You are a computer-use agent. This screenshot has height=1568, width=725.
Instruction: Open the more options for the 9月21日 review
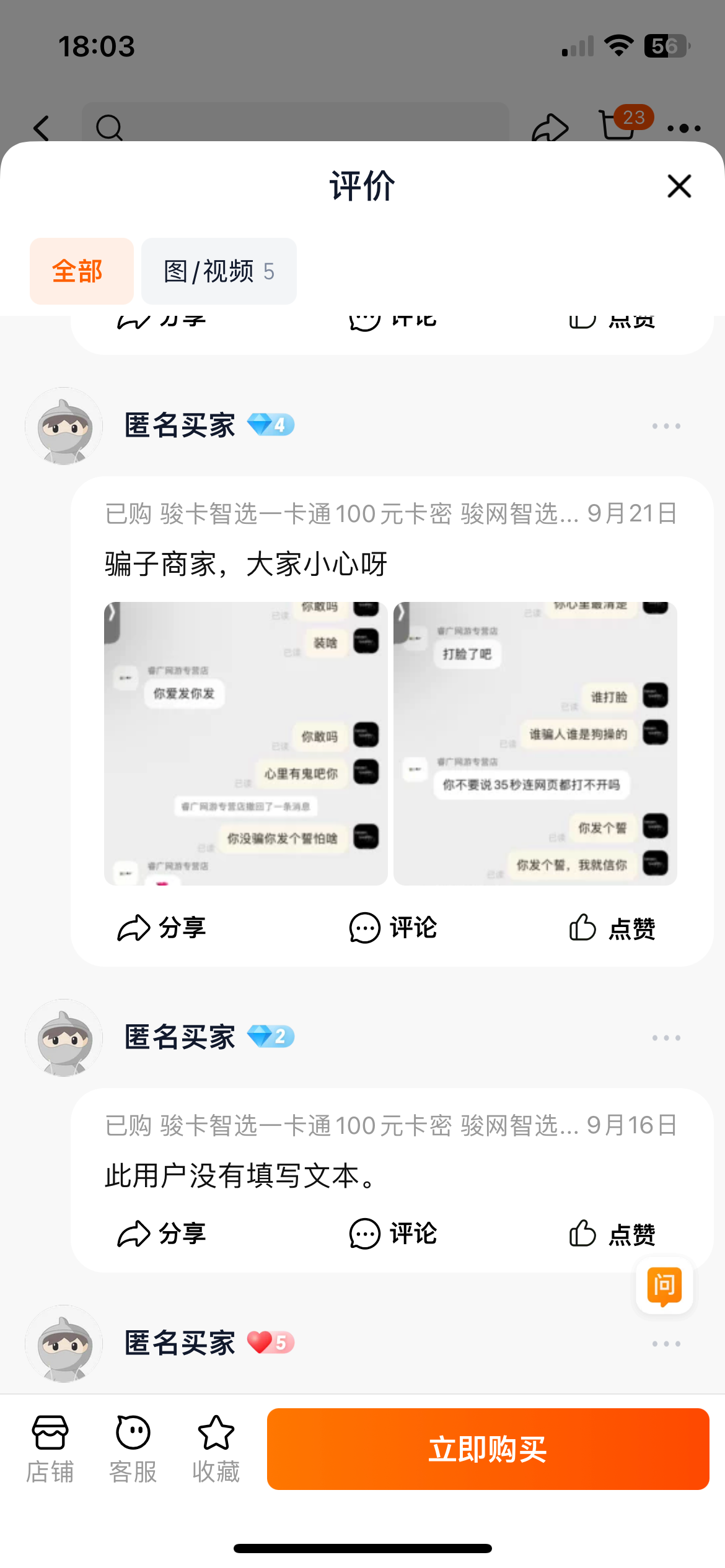pyautogui.click(x=666, y=426)
